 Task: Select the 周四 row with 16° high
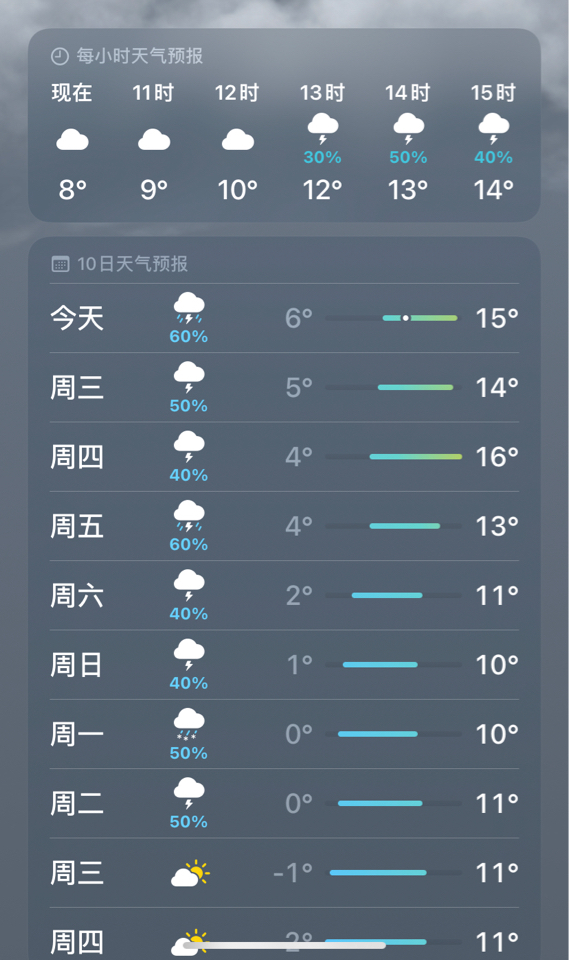(x=284, y=457)
